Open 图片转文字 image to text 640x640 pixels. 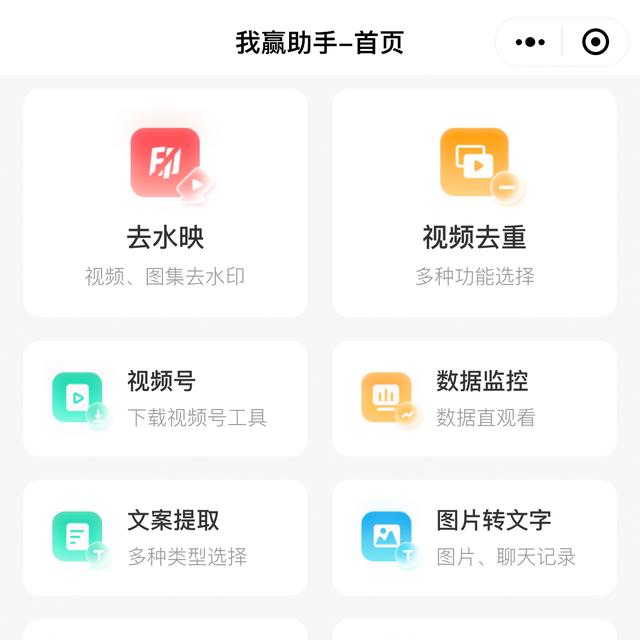pyautogui.click(x=474, y=537)
